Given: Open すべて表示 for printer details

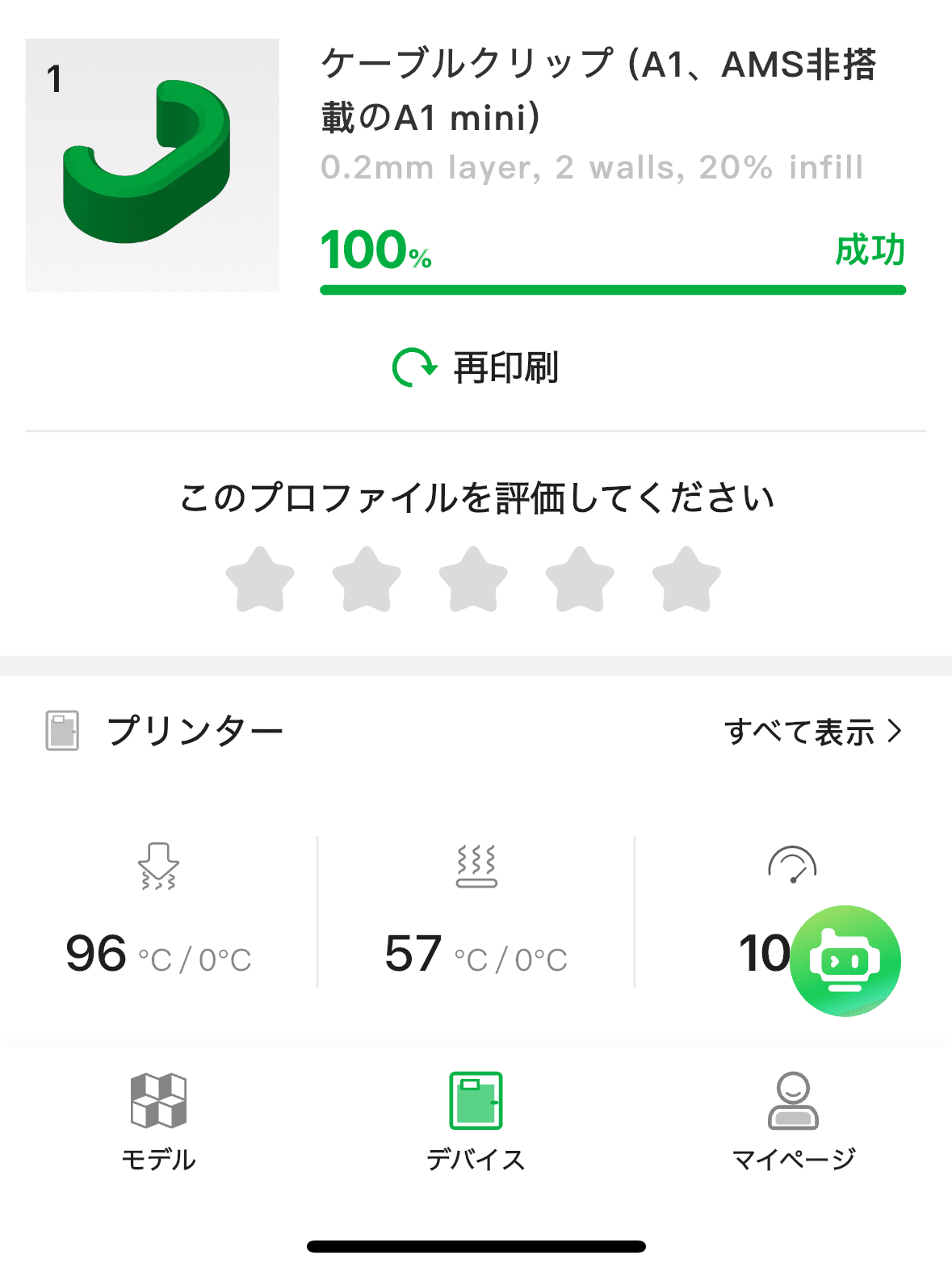Looking at the screenshot, I should pyautogui.click(x=812, y=732).
